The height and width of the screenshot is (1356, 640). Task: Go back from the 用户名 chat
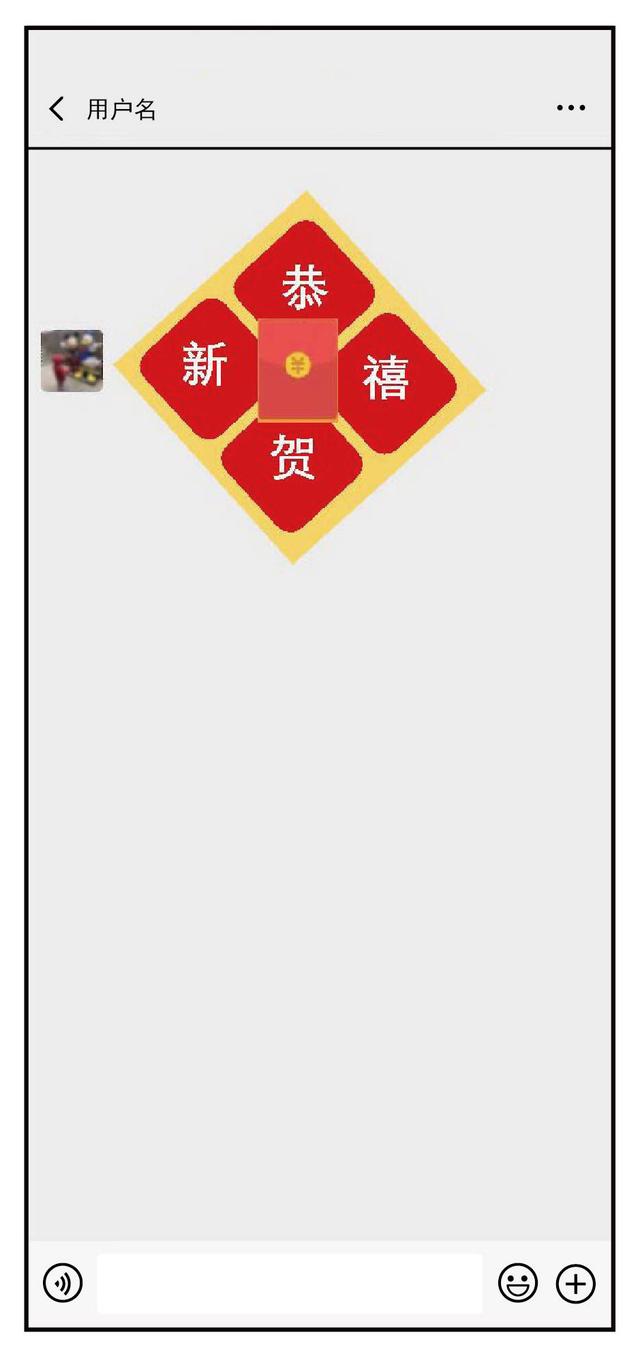(x=57, y=109)
